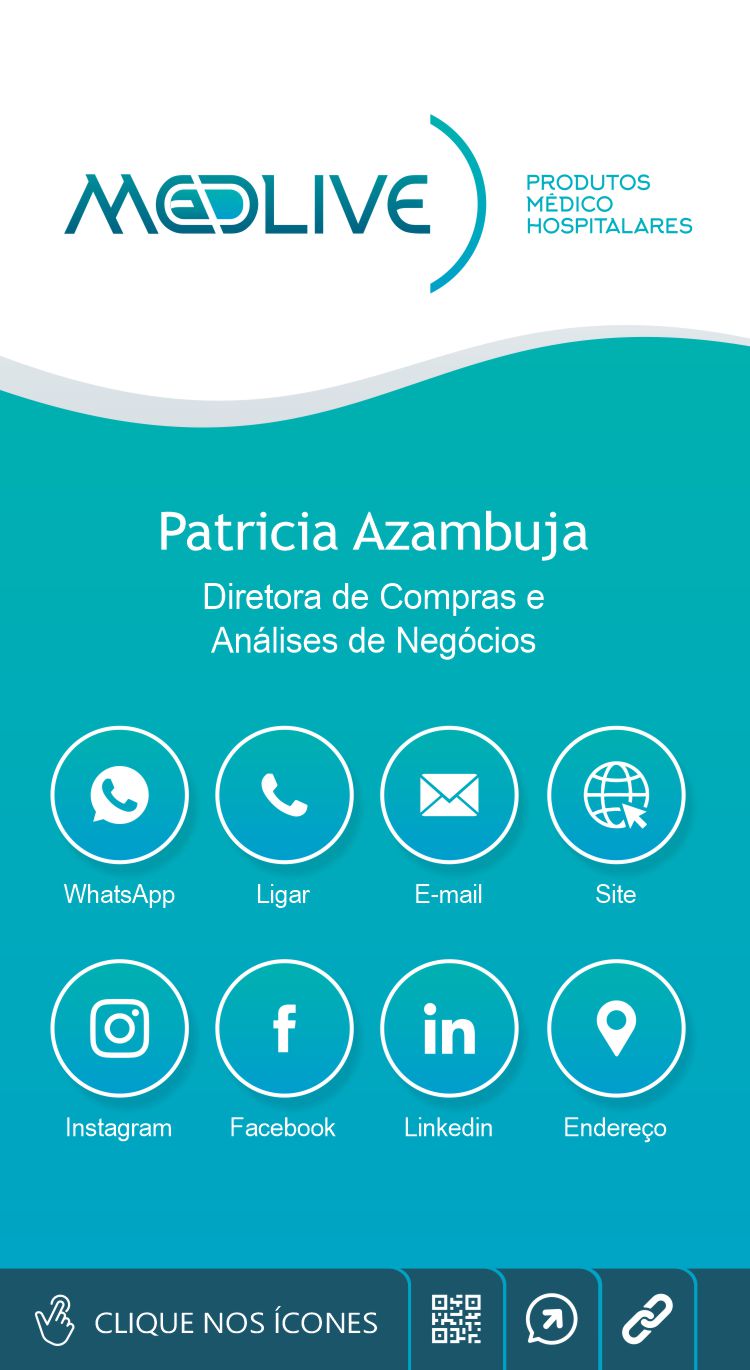Tap the share arrow icon at bottom
Viewport: 750px width, 1370px height.
[551, 1318]
